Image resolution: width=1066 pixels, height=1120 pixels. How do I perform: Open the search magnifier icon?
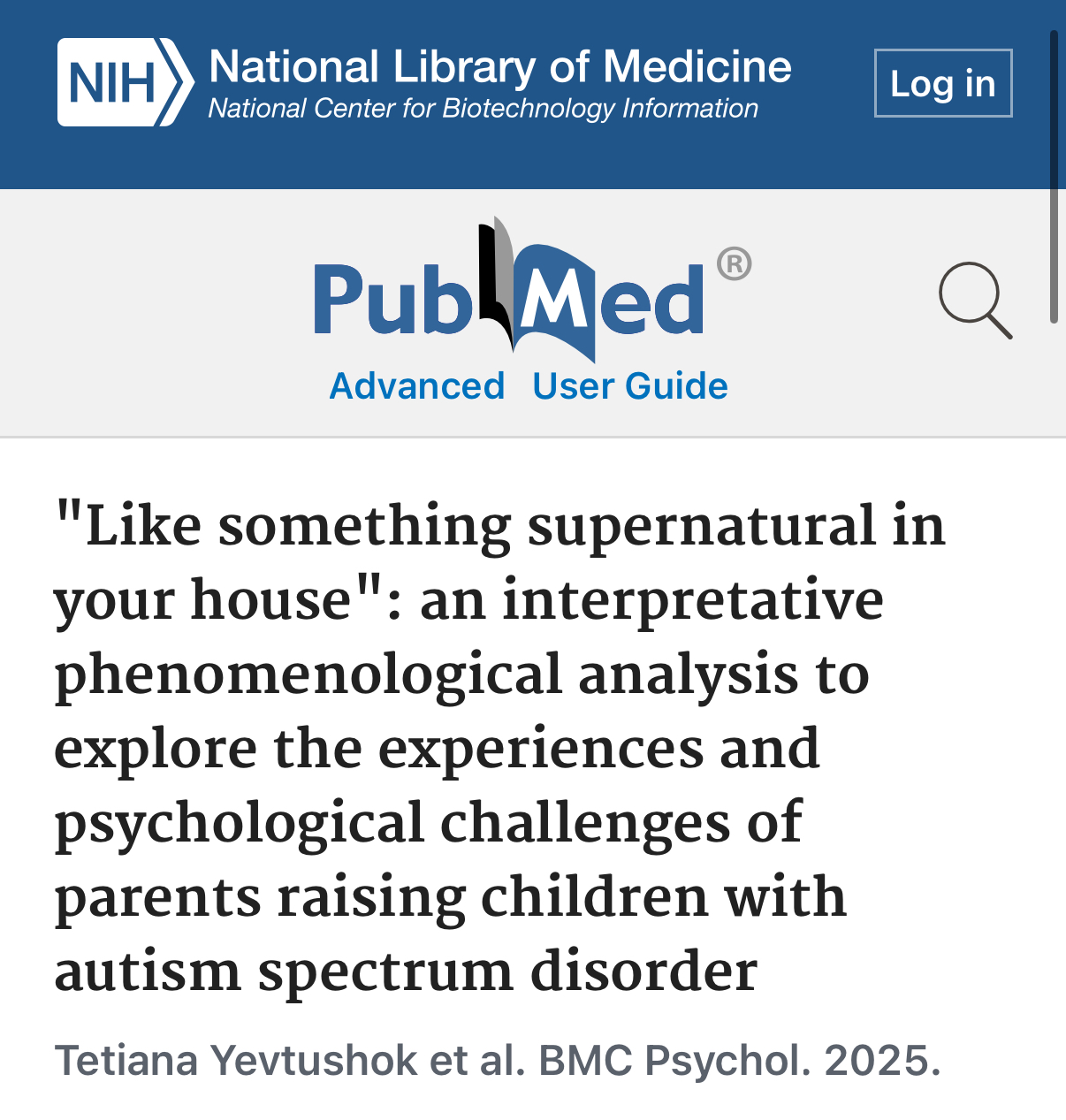[x=974, y=300]
